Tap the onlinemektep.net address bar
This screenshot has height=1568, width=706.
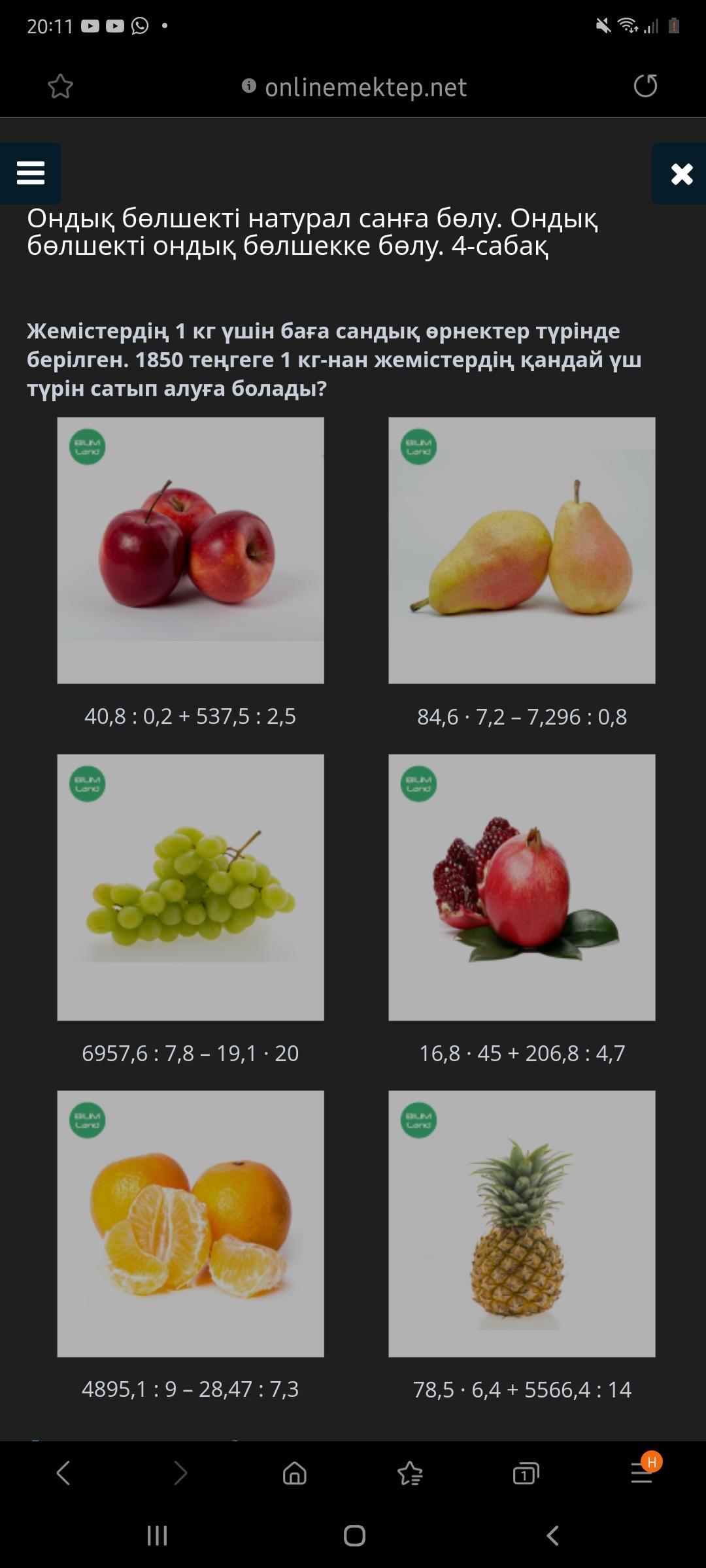coord(354,87)
